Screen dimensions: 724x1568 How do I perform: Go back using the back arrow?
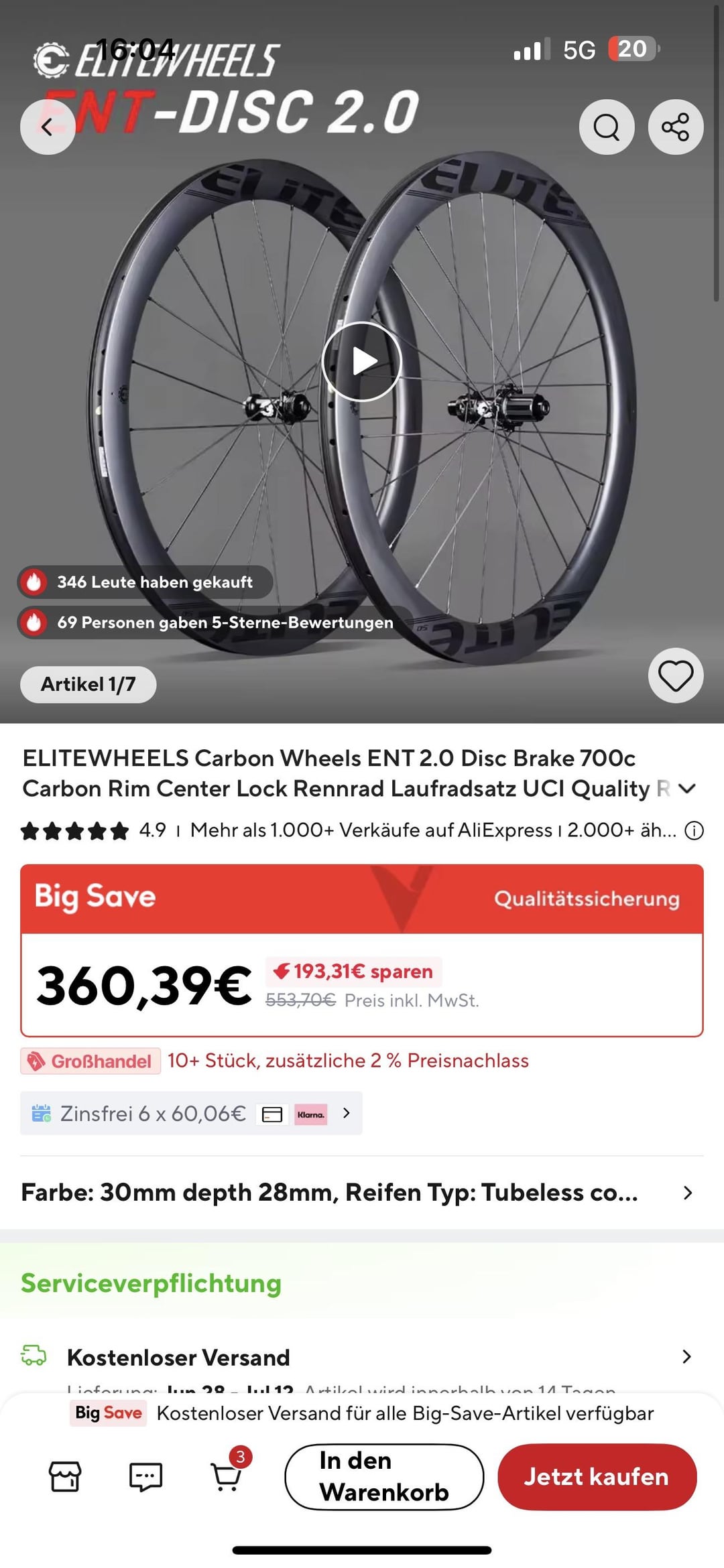coord(48,127)
